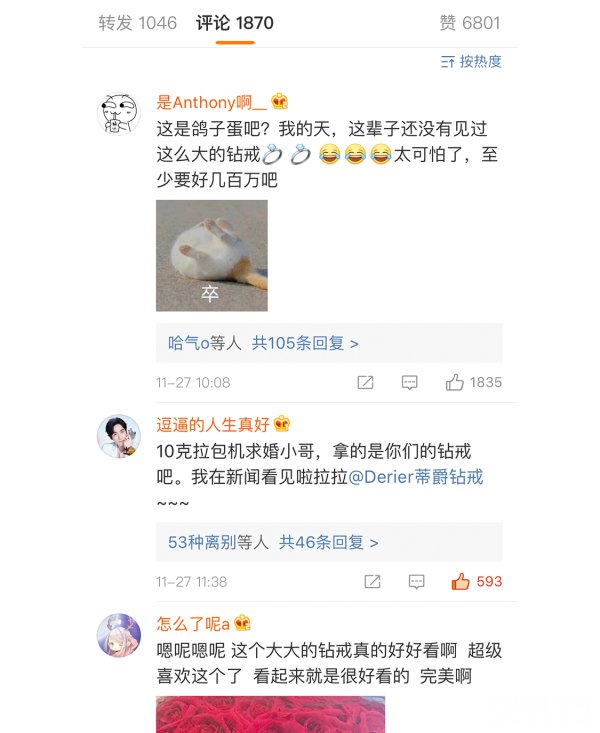View the red image in 怎么了呢a's comment

click(x=270, y=714)
